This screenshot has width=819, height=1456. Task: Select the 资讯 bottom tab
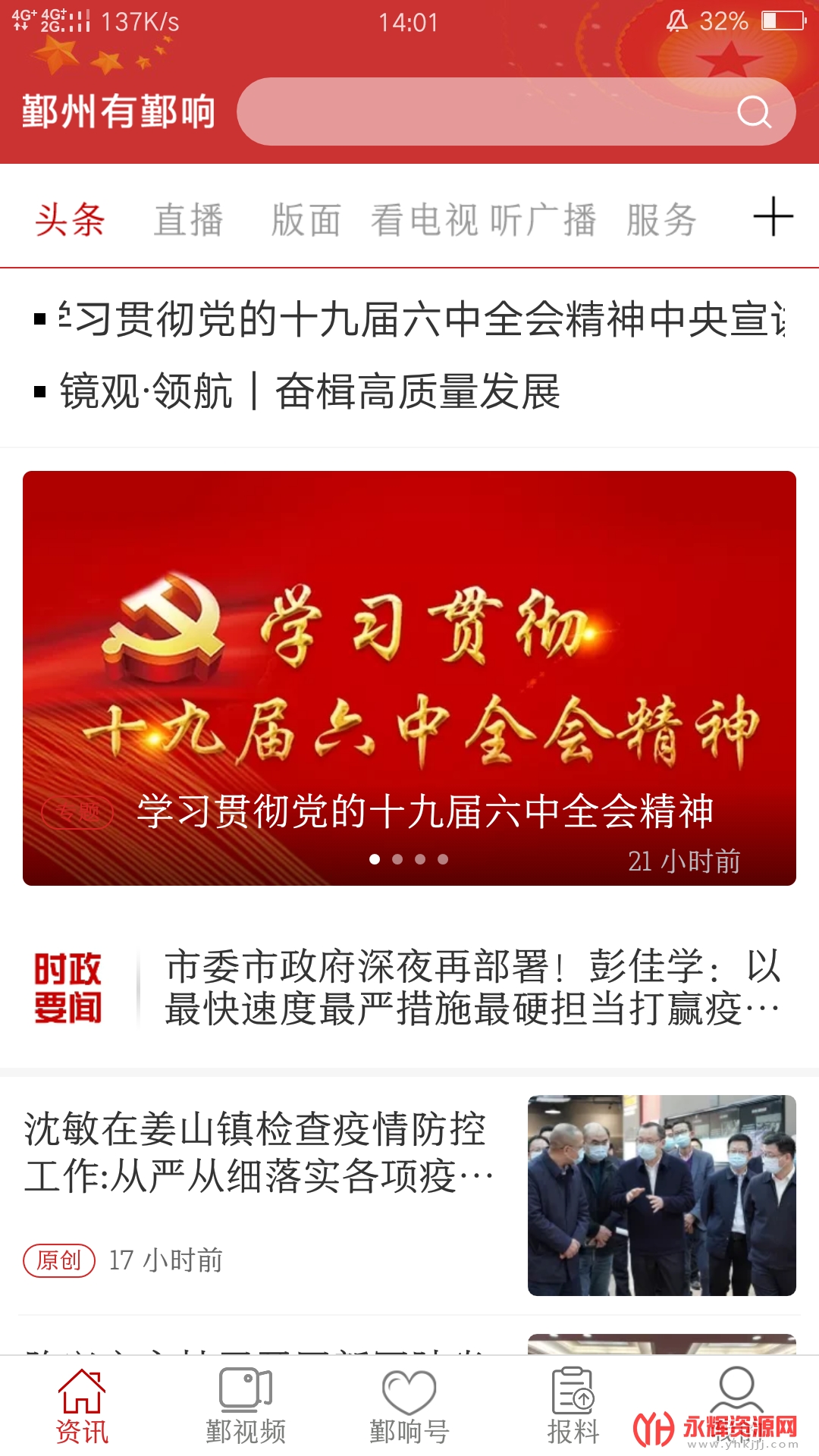coord(82,1407)
